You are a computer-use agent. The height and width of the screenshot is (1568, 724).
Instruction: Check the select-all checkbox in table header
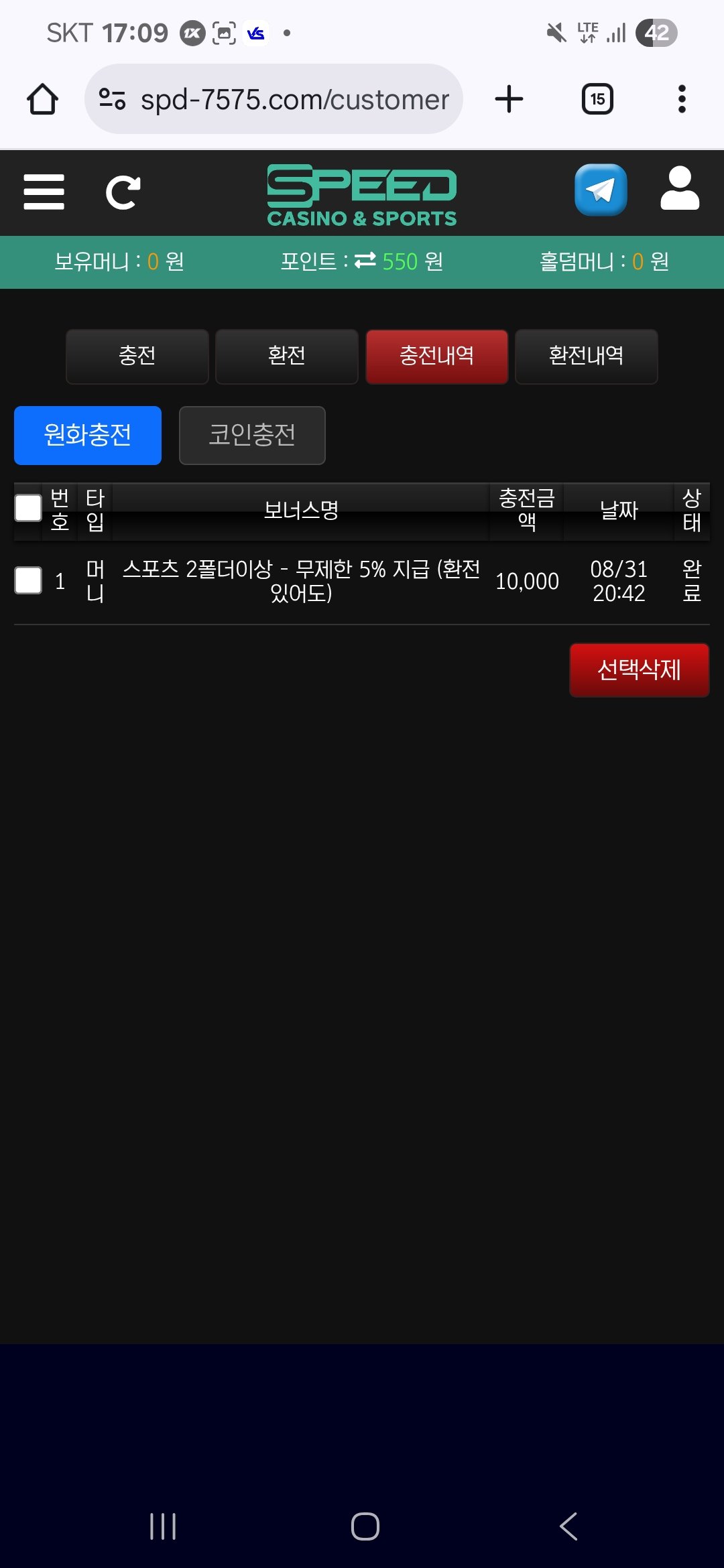tap(28, 508)
